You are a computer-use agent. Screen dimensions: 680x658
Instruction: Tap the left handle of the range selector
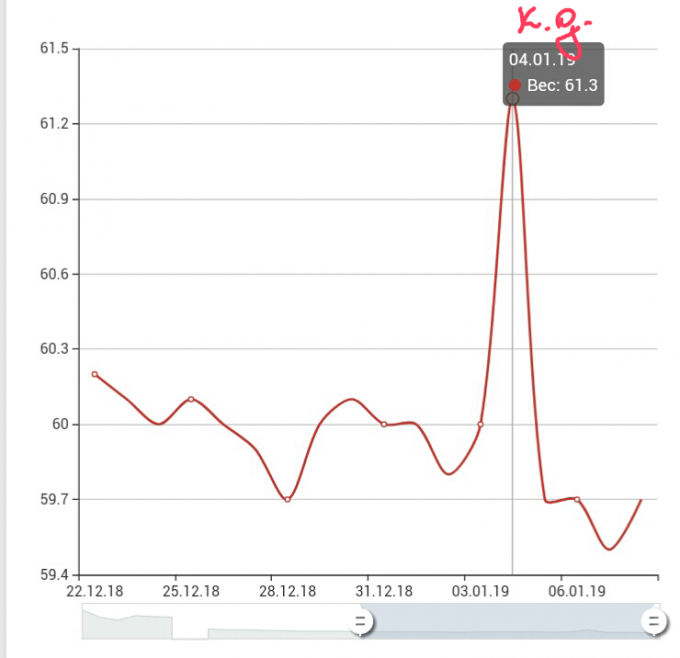tap(362, 623)
